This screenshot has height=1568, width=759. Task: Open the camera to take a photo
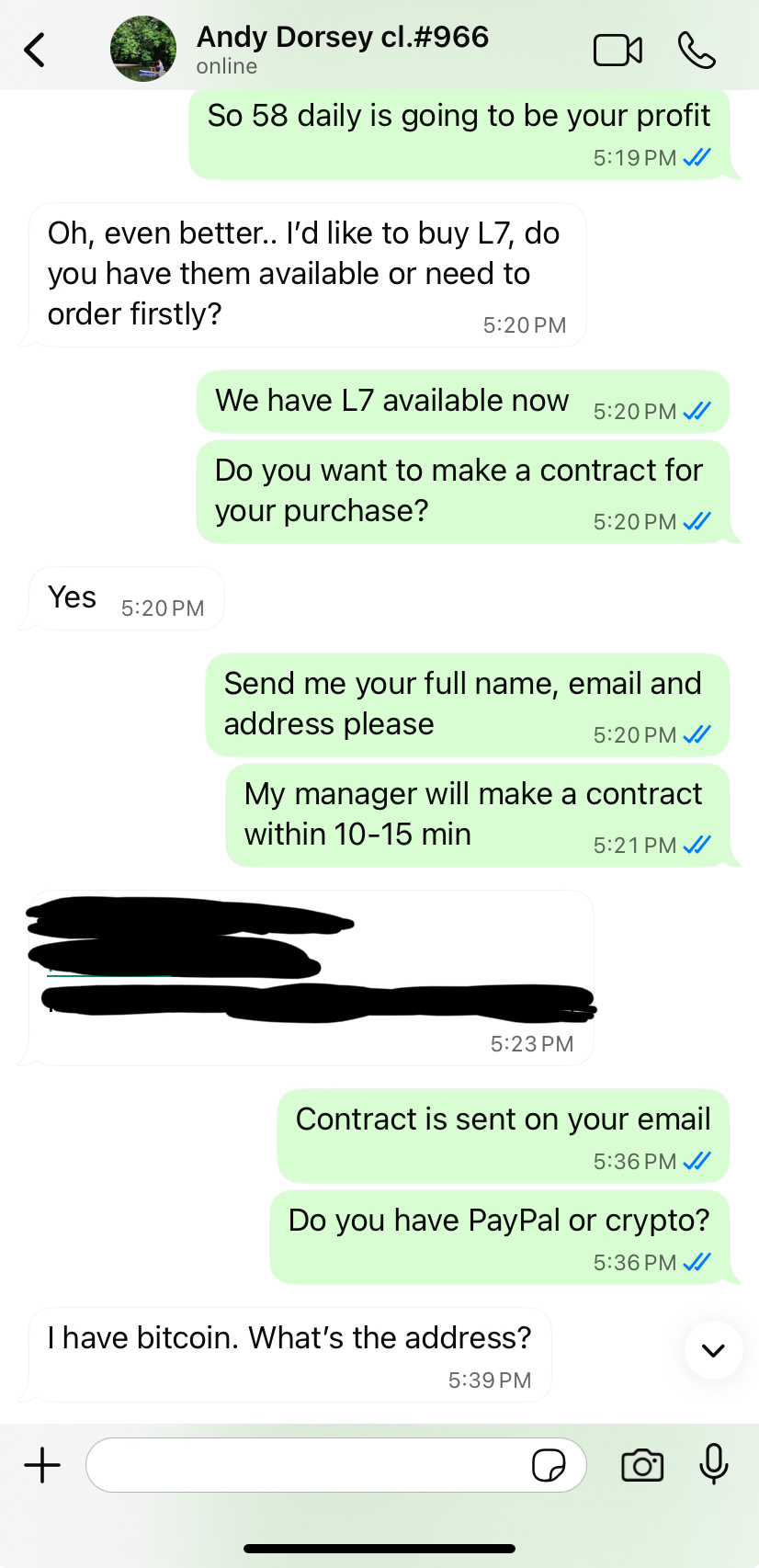(x=642, y=1465)
